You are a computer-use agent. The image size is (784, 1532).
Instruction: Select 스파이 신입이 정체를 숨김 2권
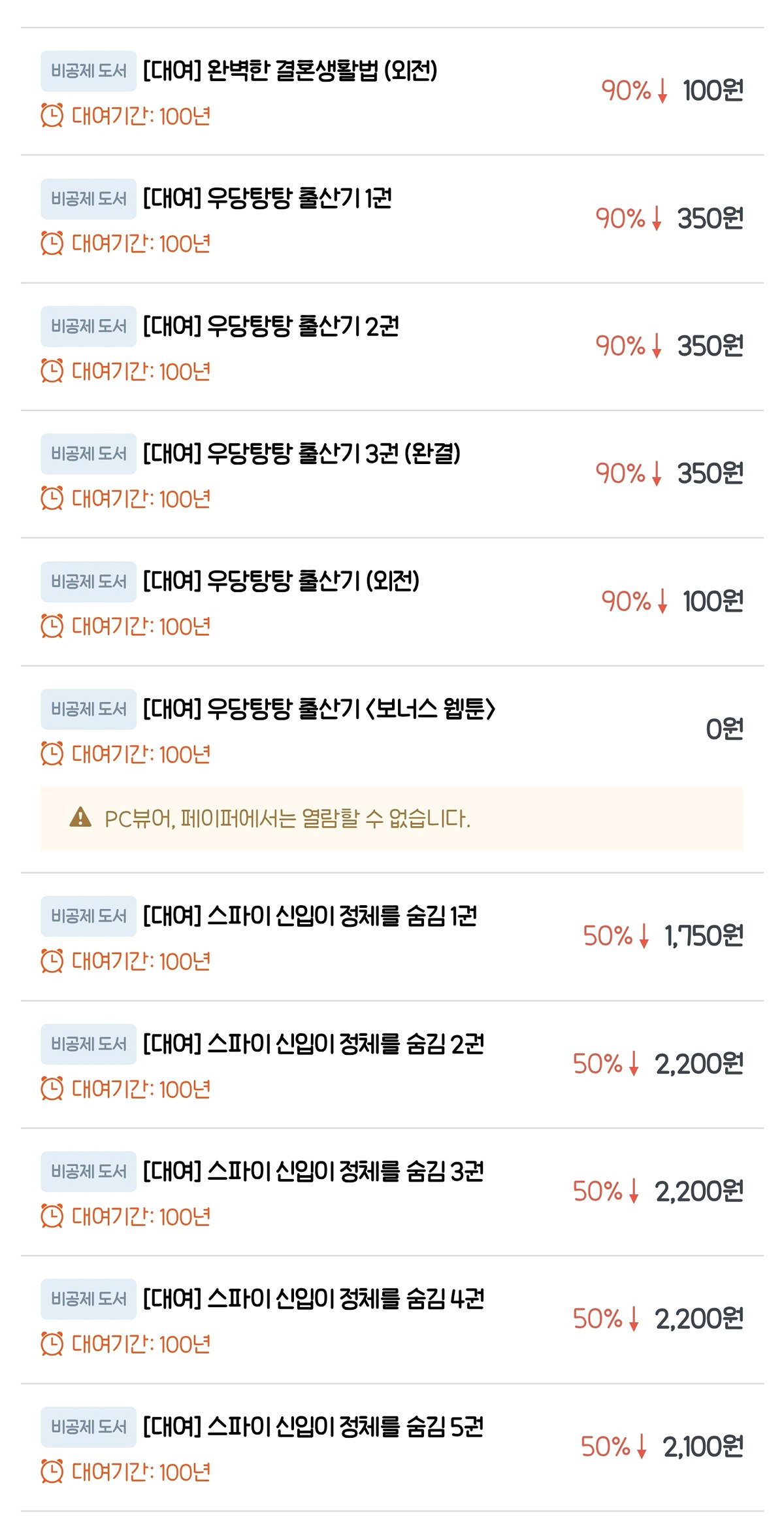pos(392,1065)
